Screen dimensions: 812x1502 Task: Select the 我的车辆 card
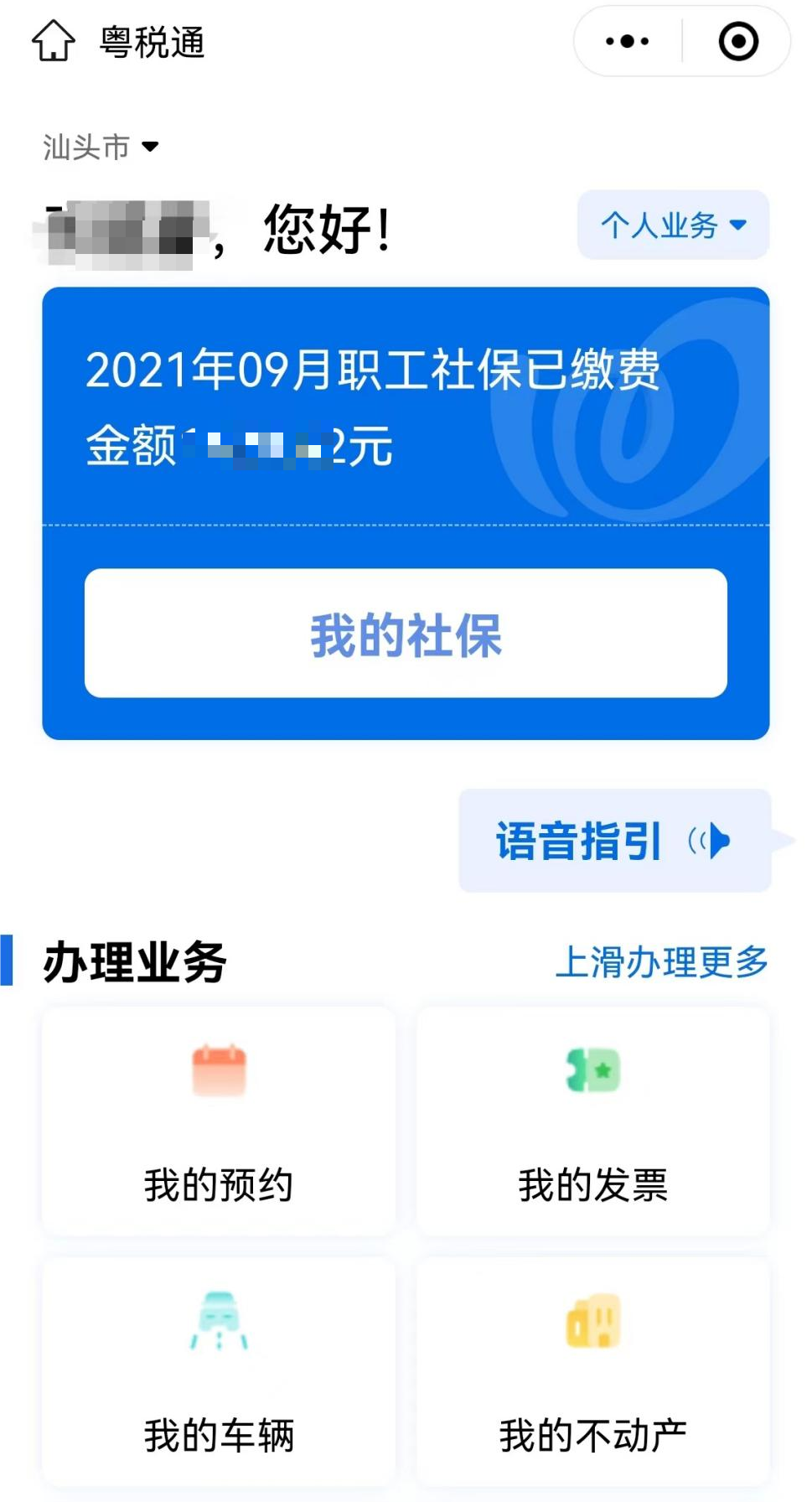[219, 1371]
